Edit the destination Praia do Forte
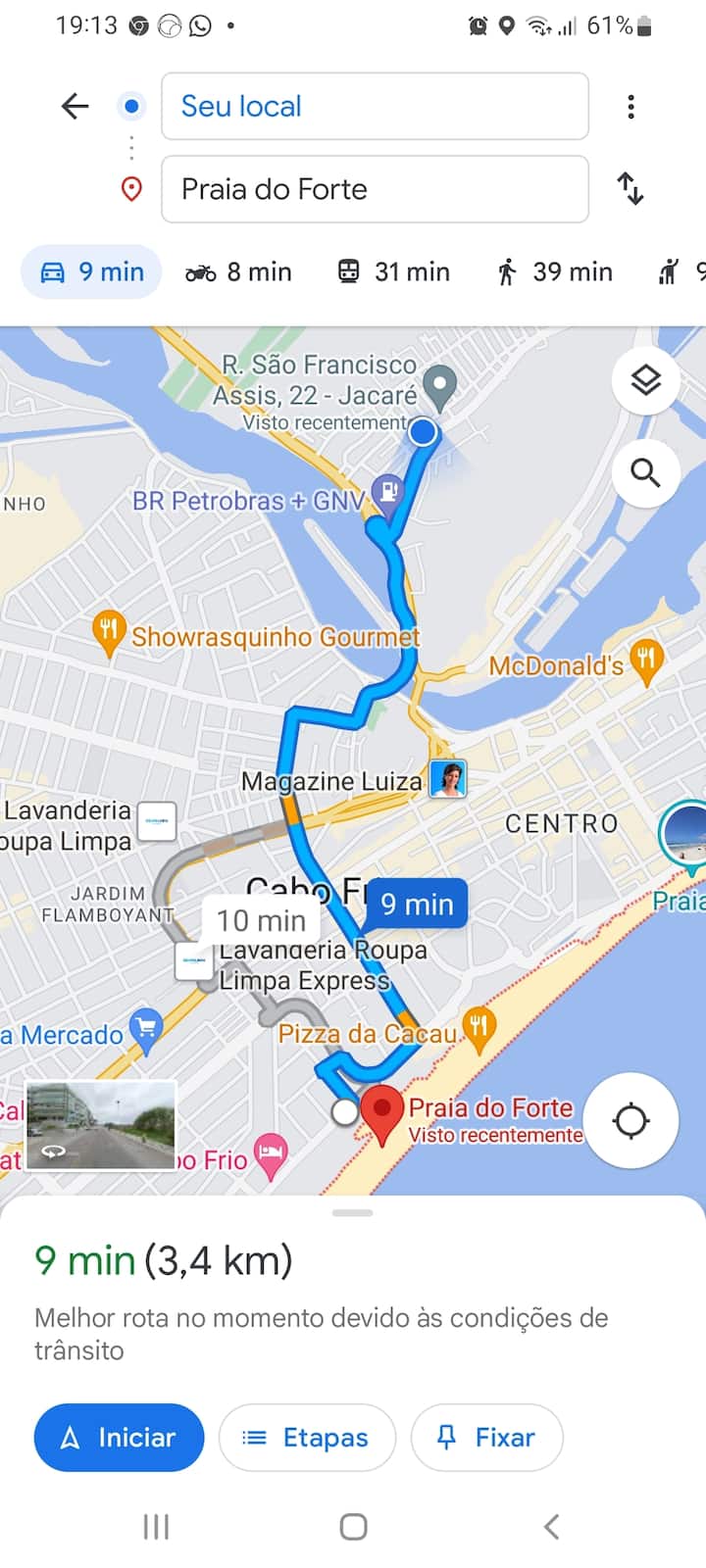This screenshot has height=1568, width=706. tap(375, 189)
